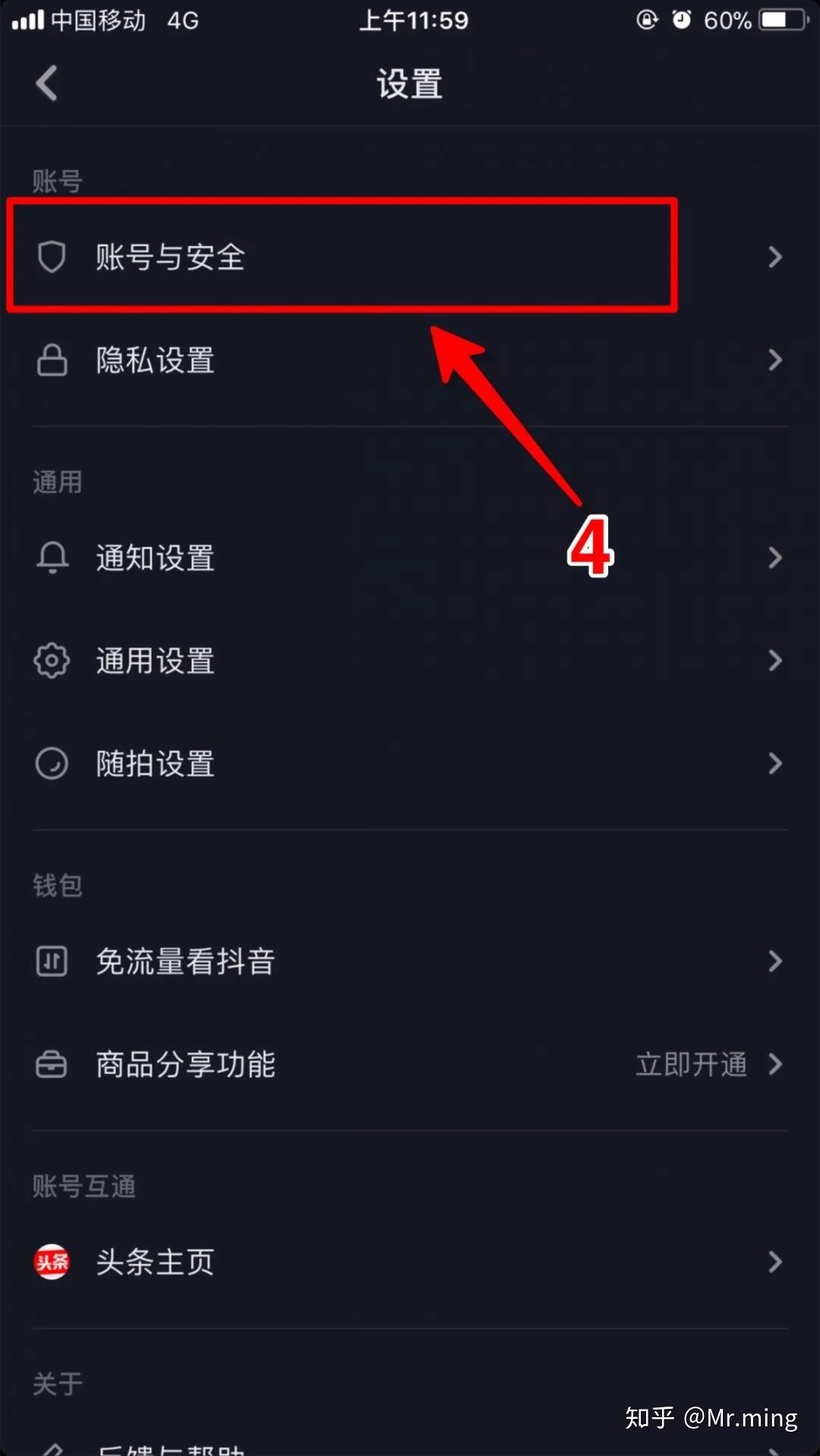
Task: Go back from the 设置 screen
Action: tap(46, 83)
